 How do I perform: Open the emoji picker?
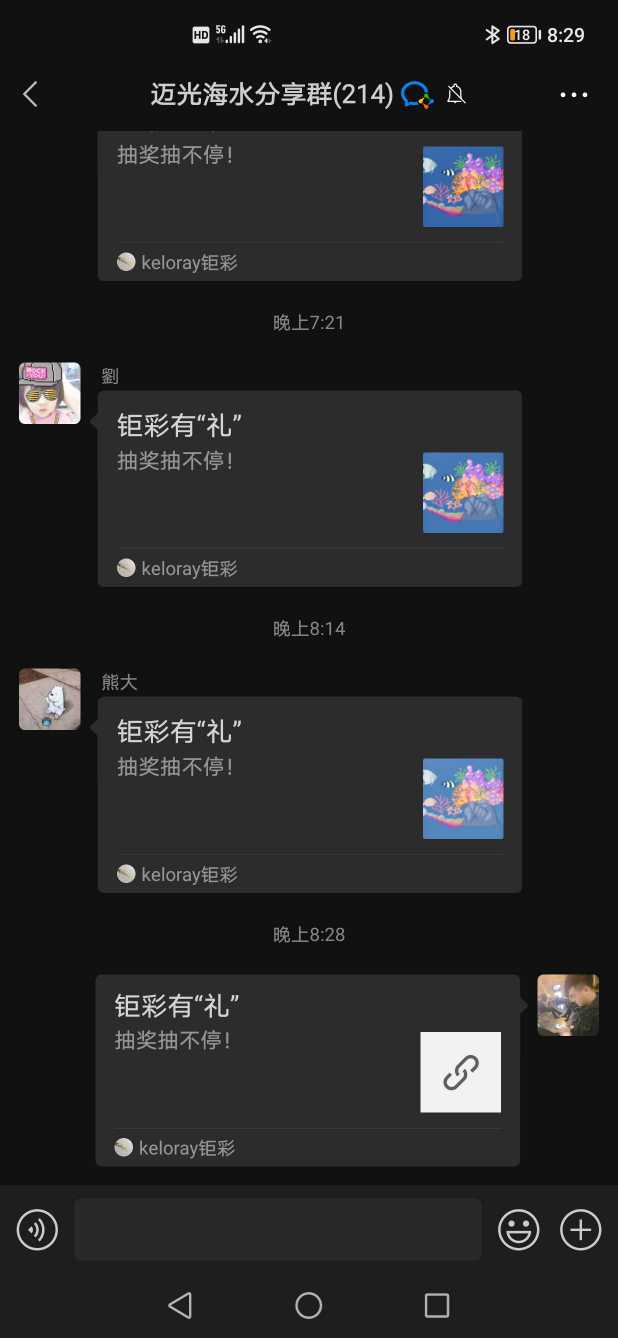tap(519, 1229)
